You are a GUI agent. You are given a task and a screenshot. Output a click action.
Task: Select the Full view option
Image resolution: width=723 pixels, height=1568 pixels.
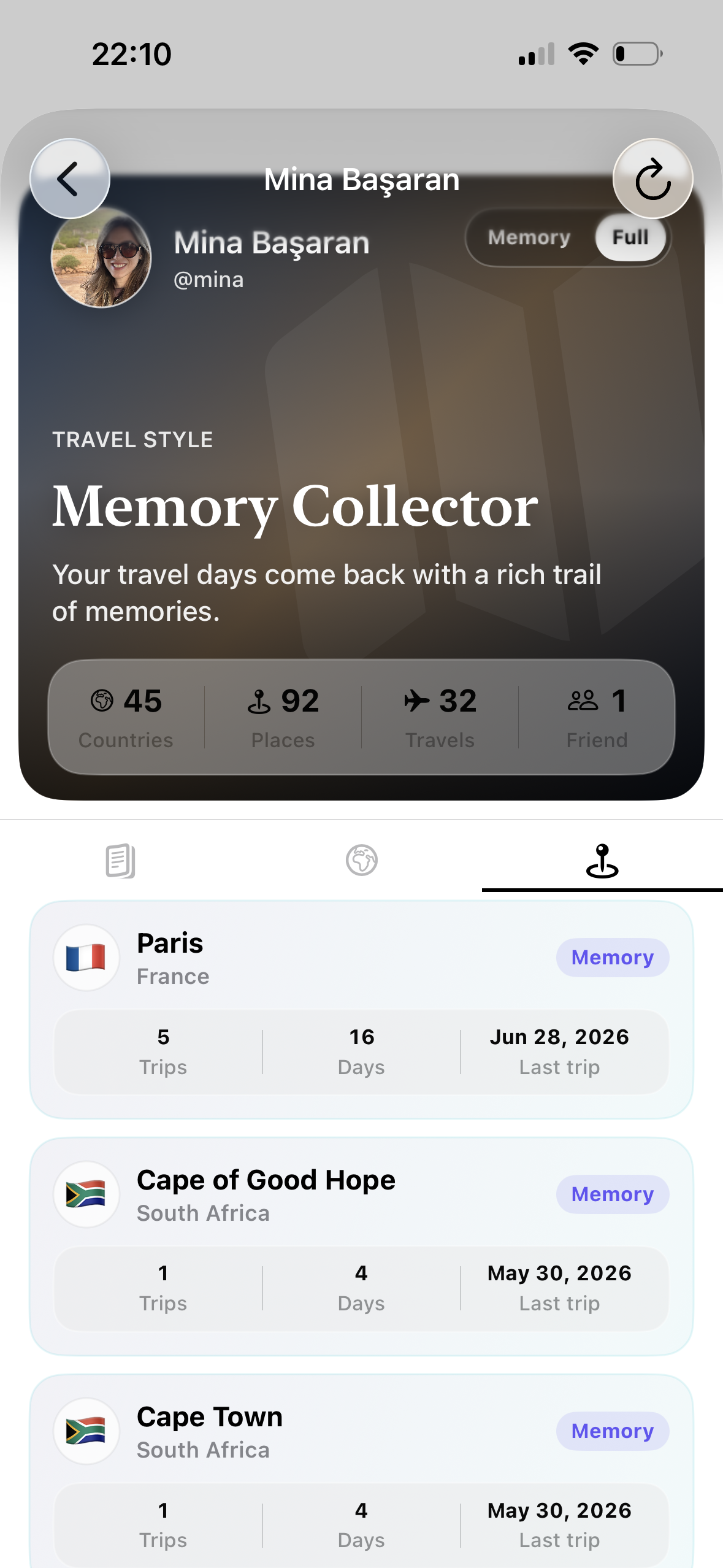coord(630,237)
